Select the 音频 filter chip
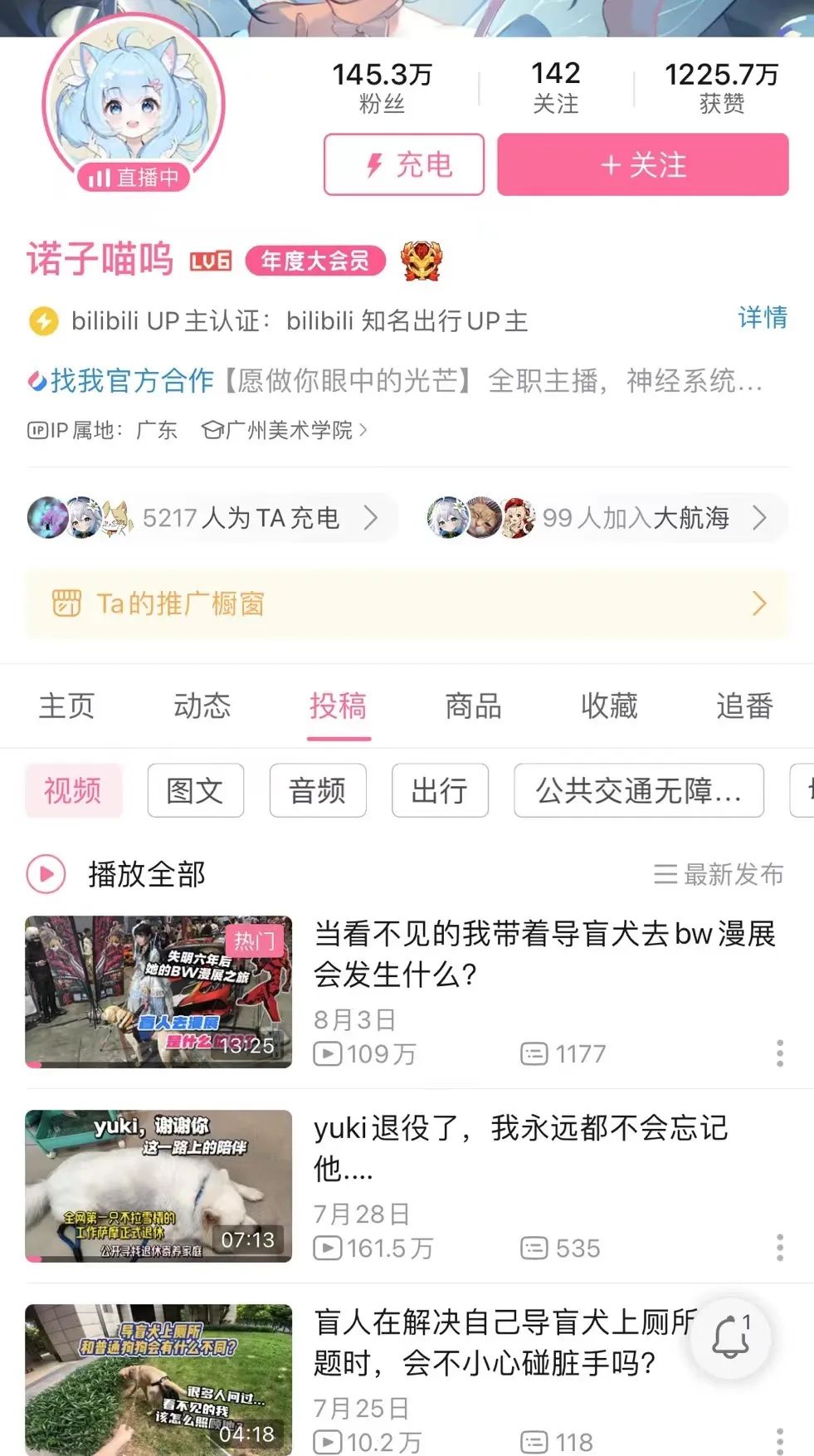The width and height of the screenshot is (814, 1456). [x=317, y=790]
